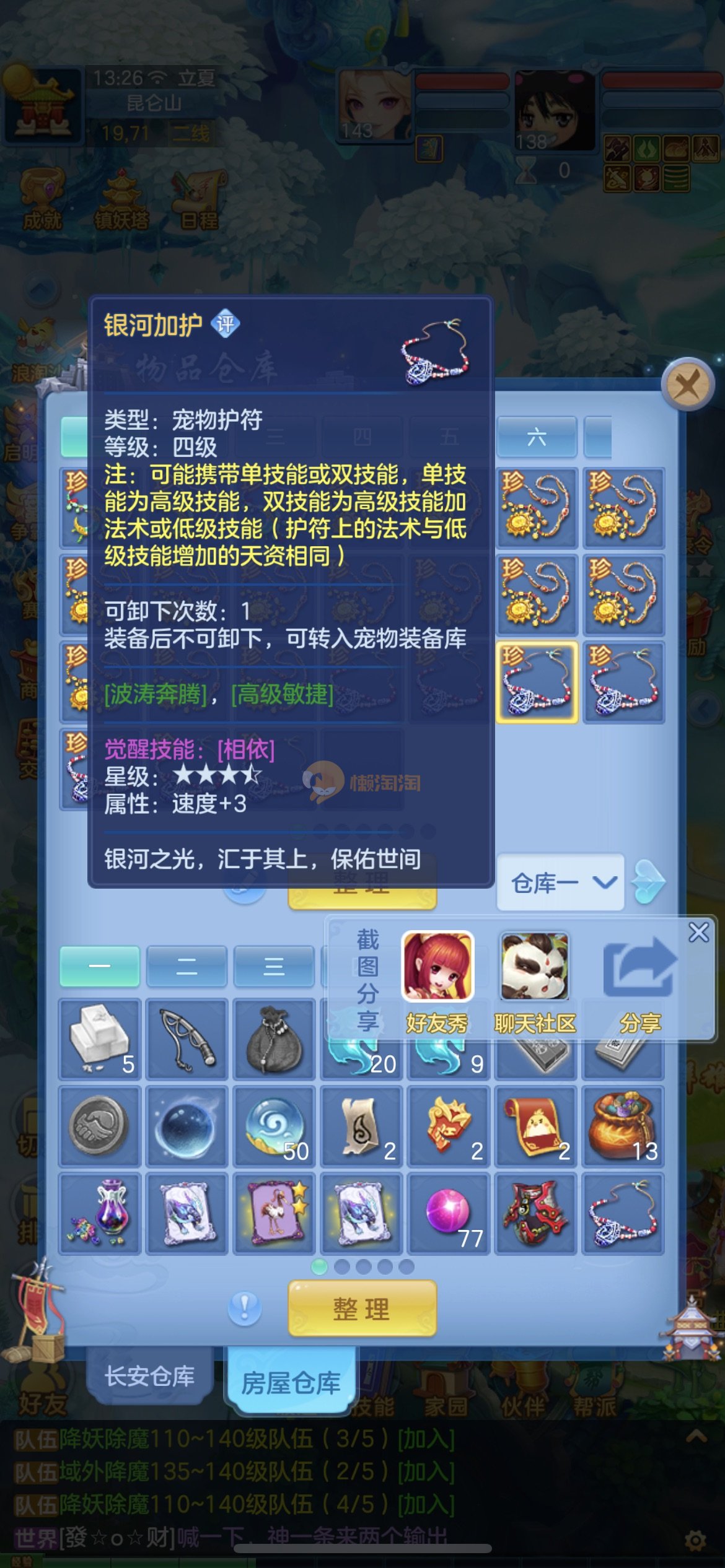The image size is (725, 1568).
Task: Expand the chat panel with the up arrow
Action: point(696,1437)
